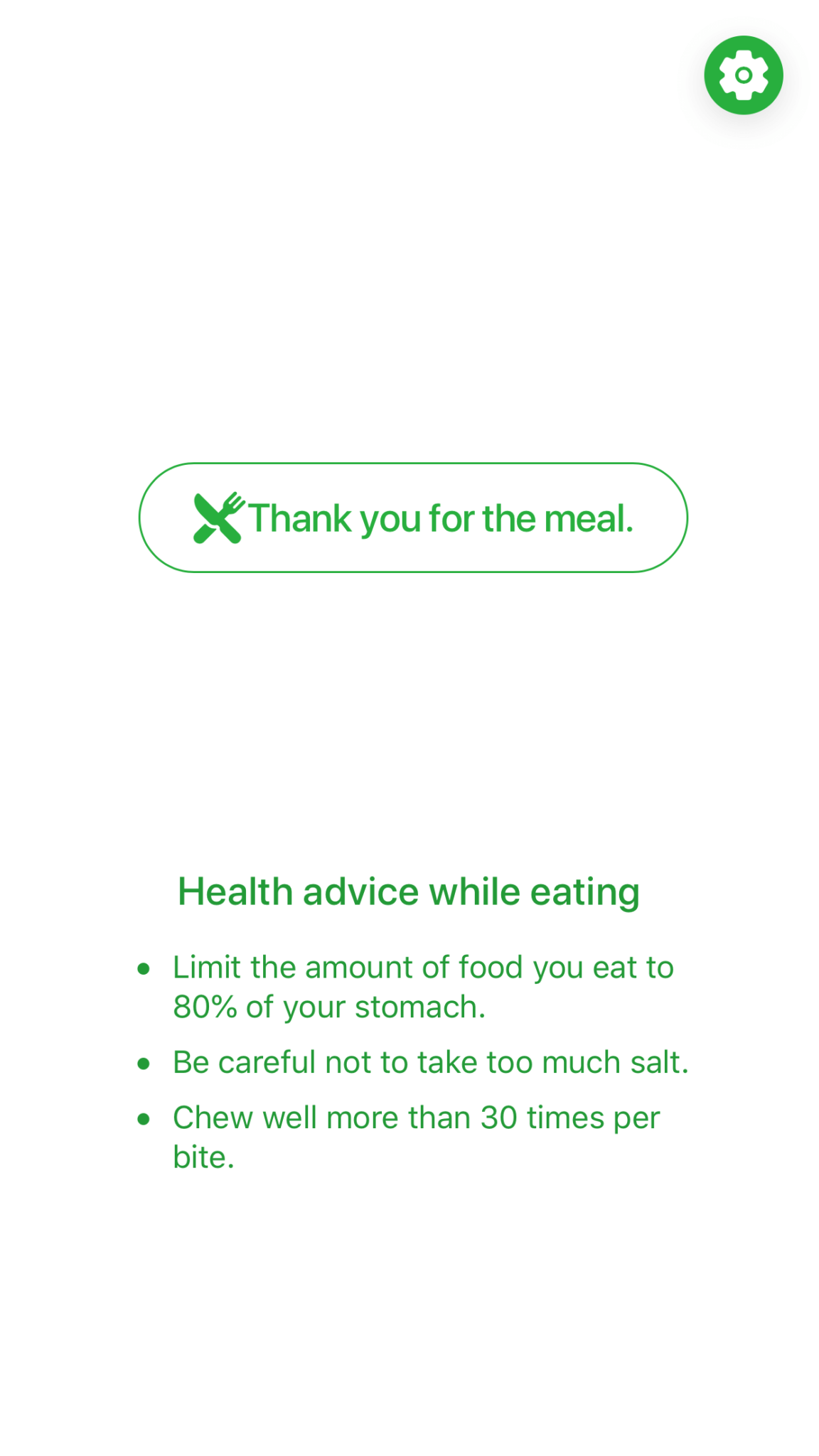Tap the first bullet point marker

(144, 967)
